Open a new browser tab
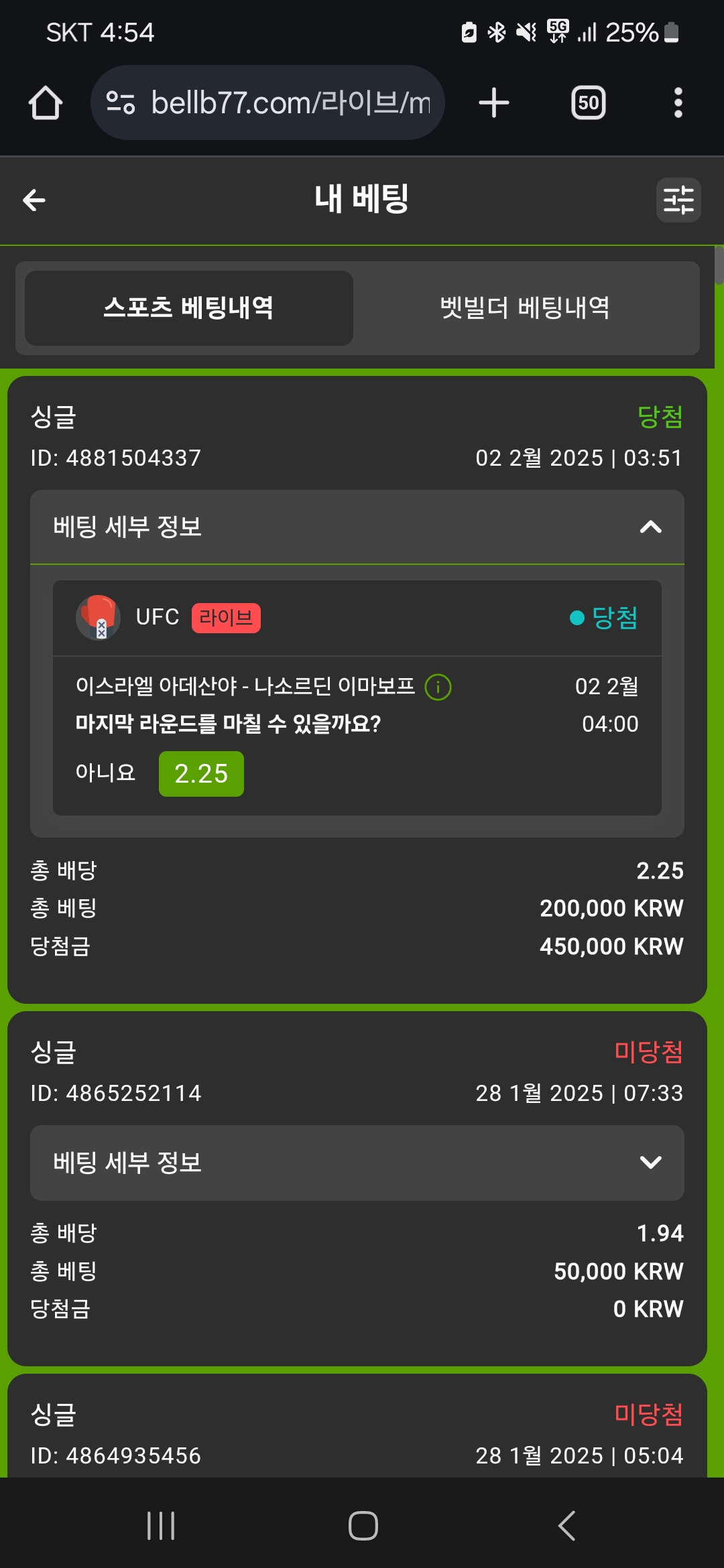The image size is (724, 1568). [x=494, y=103]
